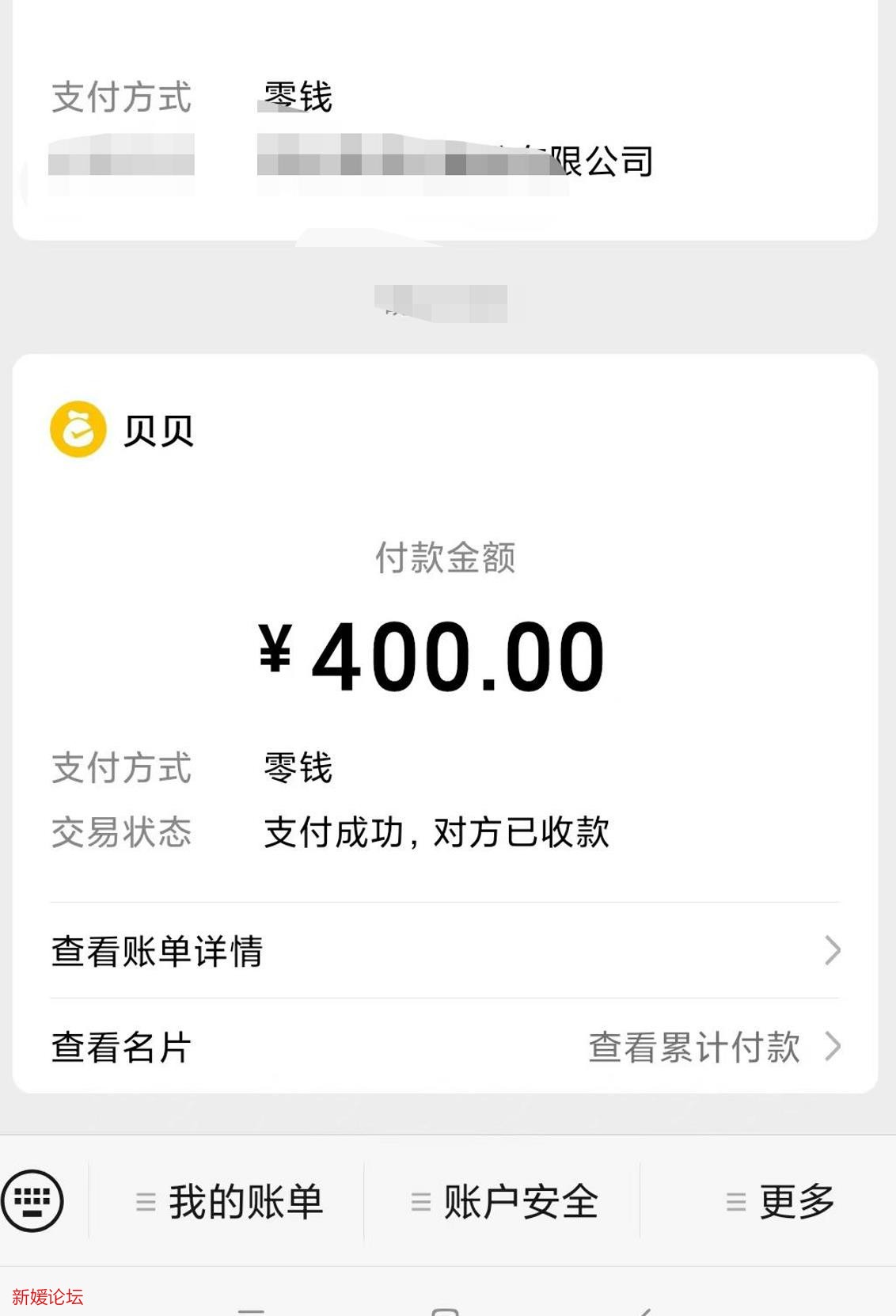
Task: Open 账户安全 from the bottom menu
Action: pyautogui.click(x=521, y=1200)
